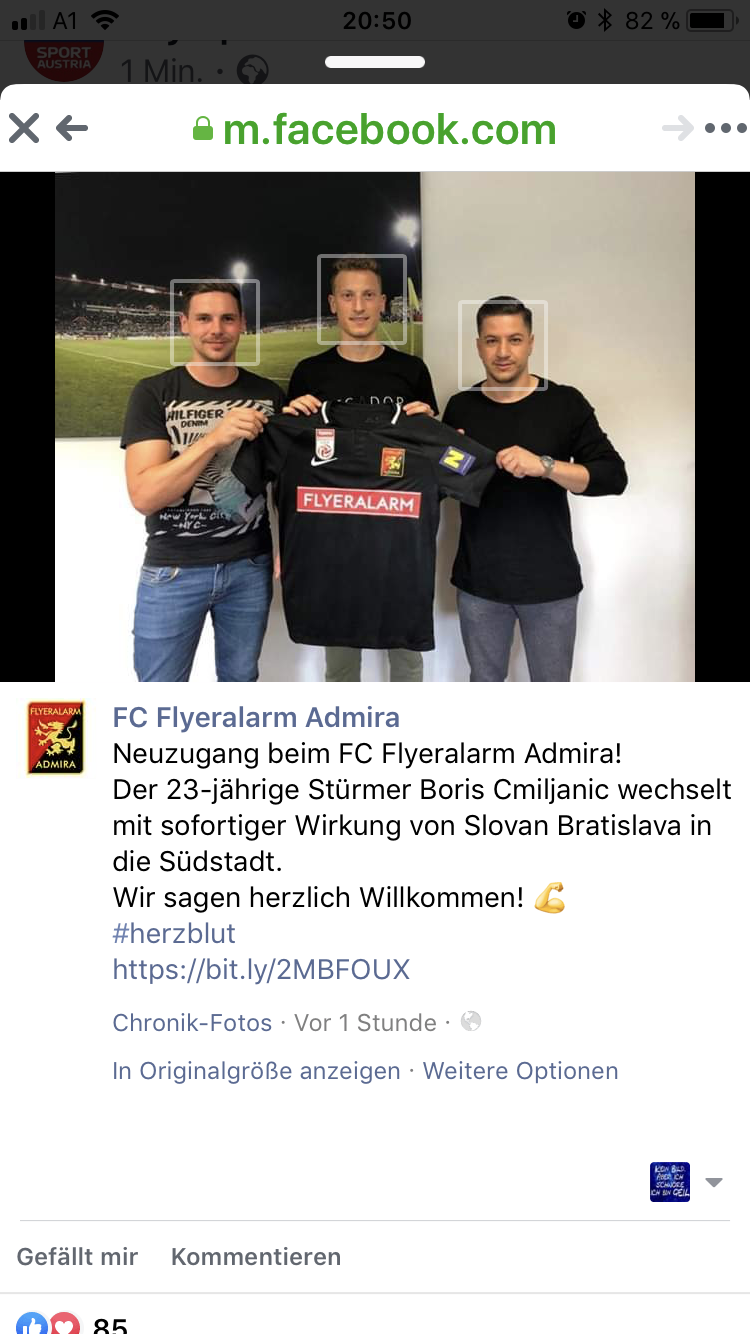Go back with the left arrow
The height and width of the screenshot is (1334, 750).
coord(72,128)
